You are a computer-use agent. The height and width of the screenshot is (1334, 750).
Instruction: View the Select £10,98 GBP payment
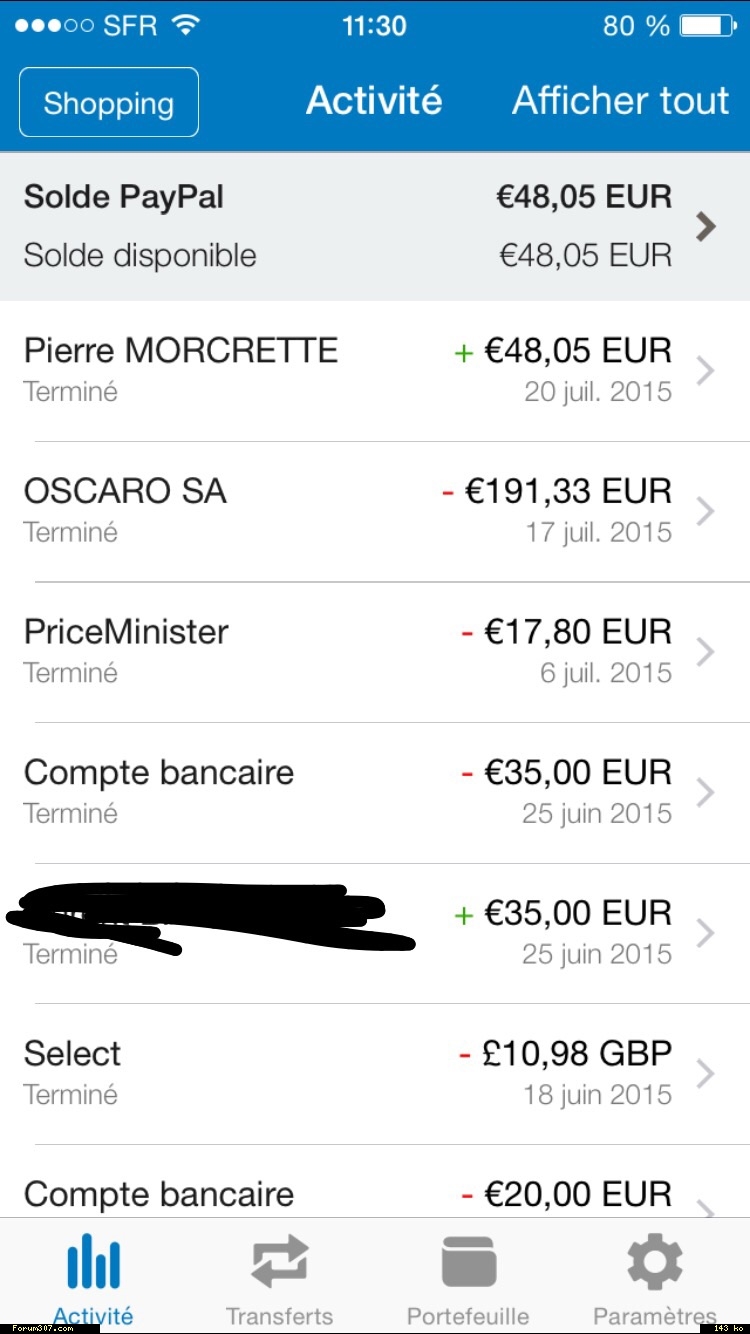coord(375,1073)
